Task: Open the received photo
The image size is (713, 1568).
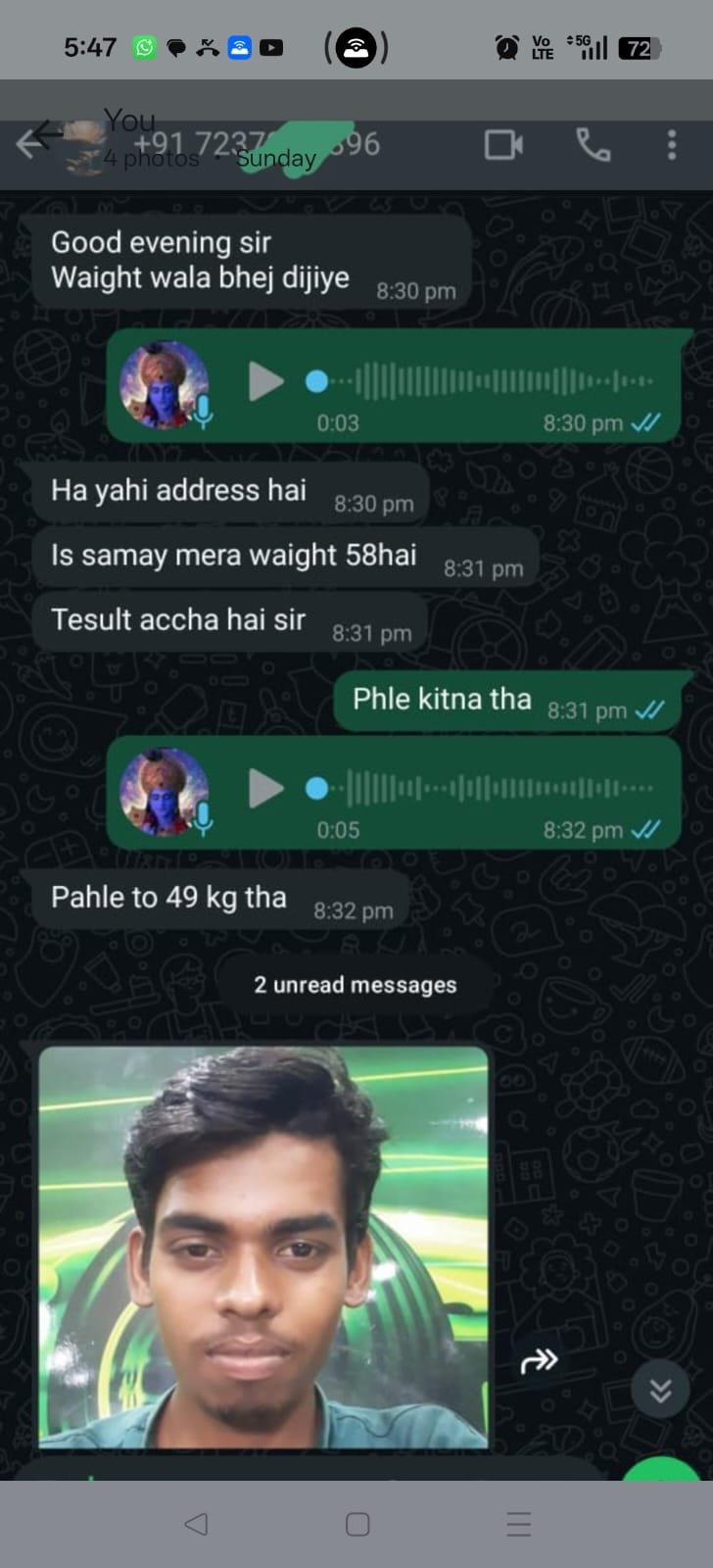Action: point(262,1247)
